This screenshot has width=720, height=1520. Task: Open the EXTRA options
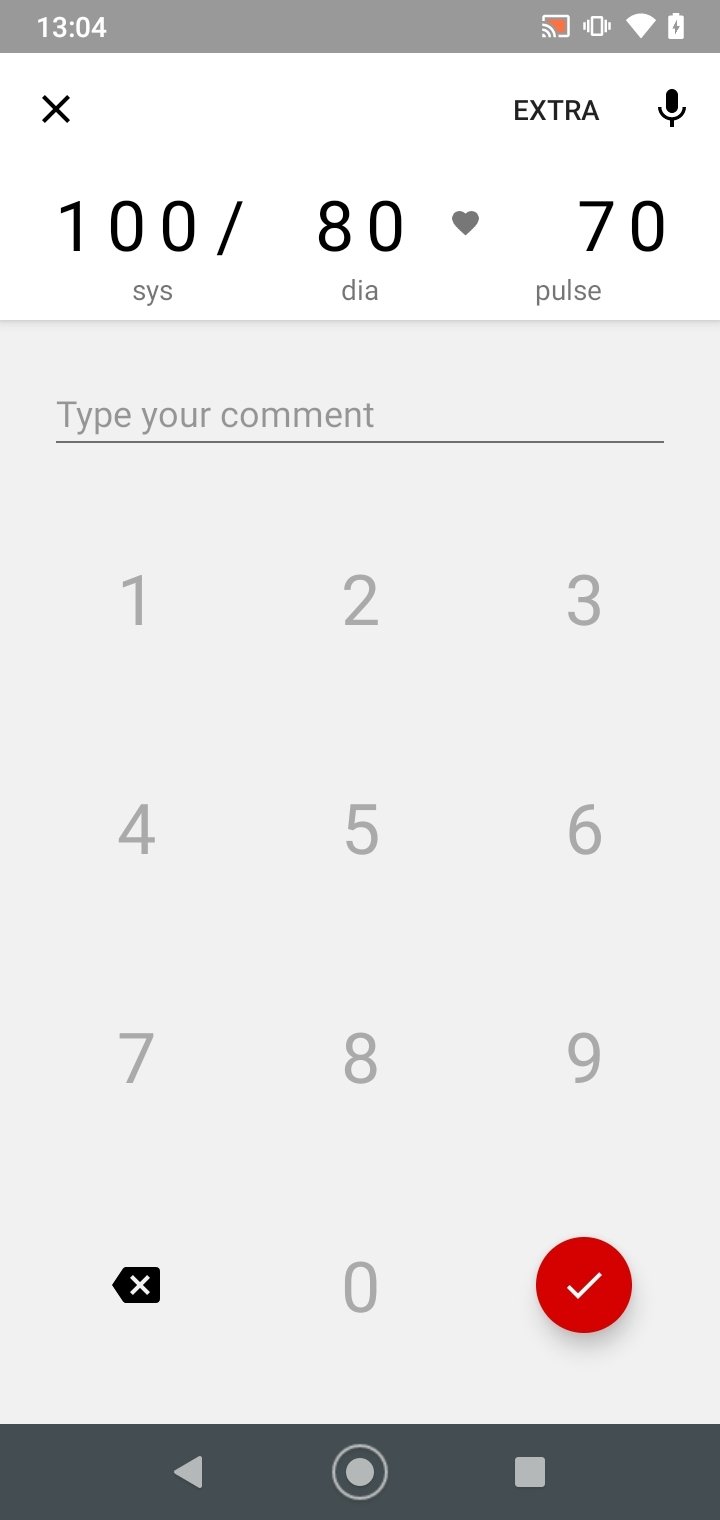tap(556, 110)
